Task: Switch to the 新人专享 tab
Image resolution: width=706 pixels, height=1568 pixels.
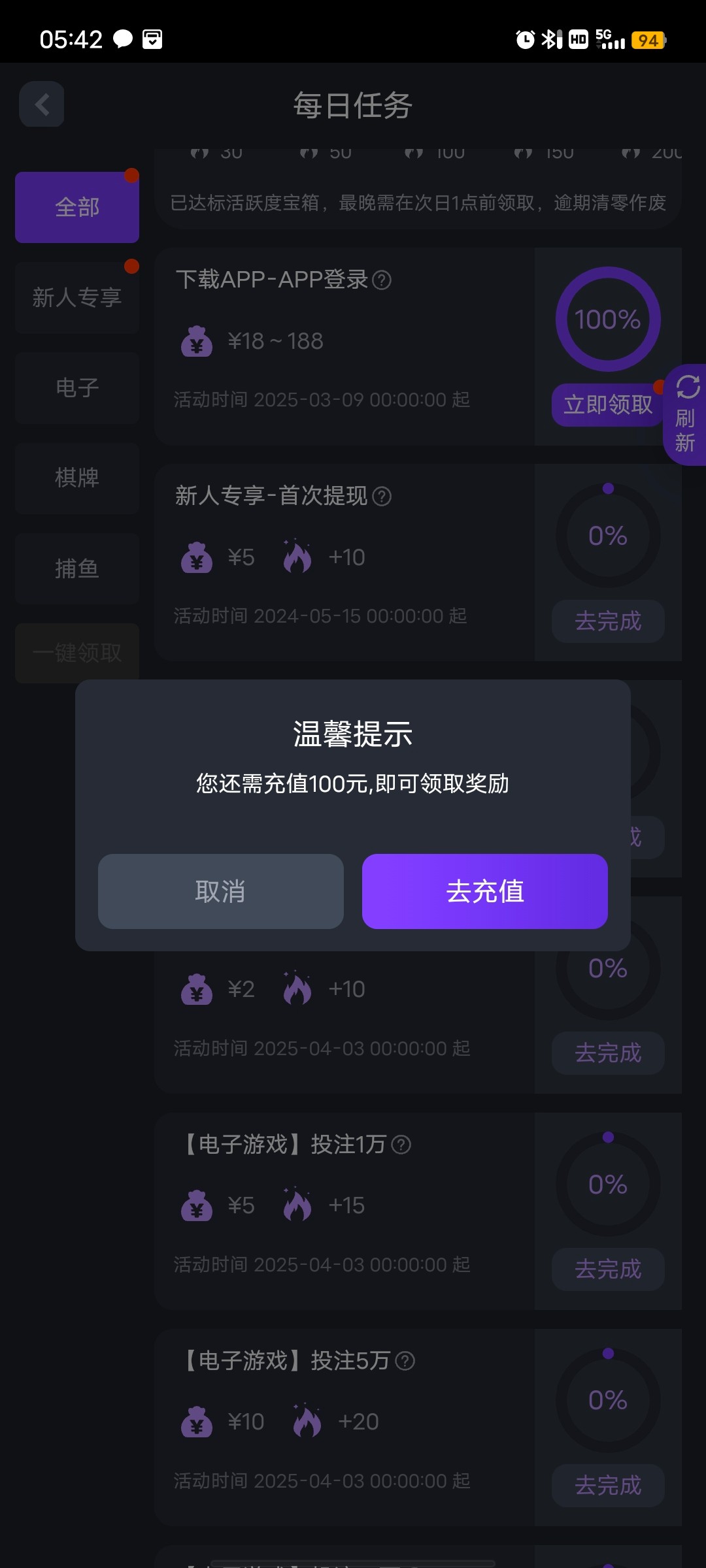Action: [x=77, y=298]
